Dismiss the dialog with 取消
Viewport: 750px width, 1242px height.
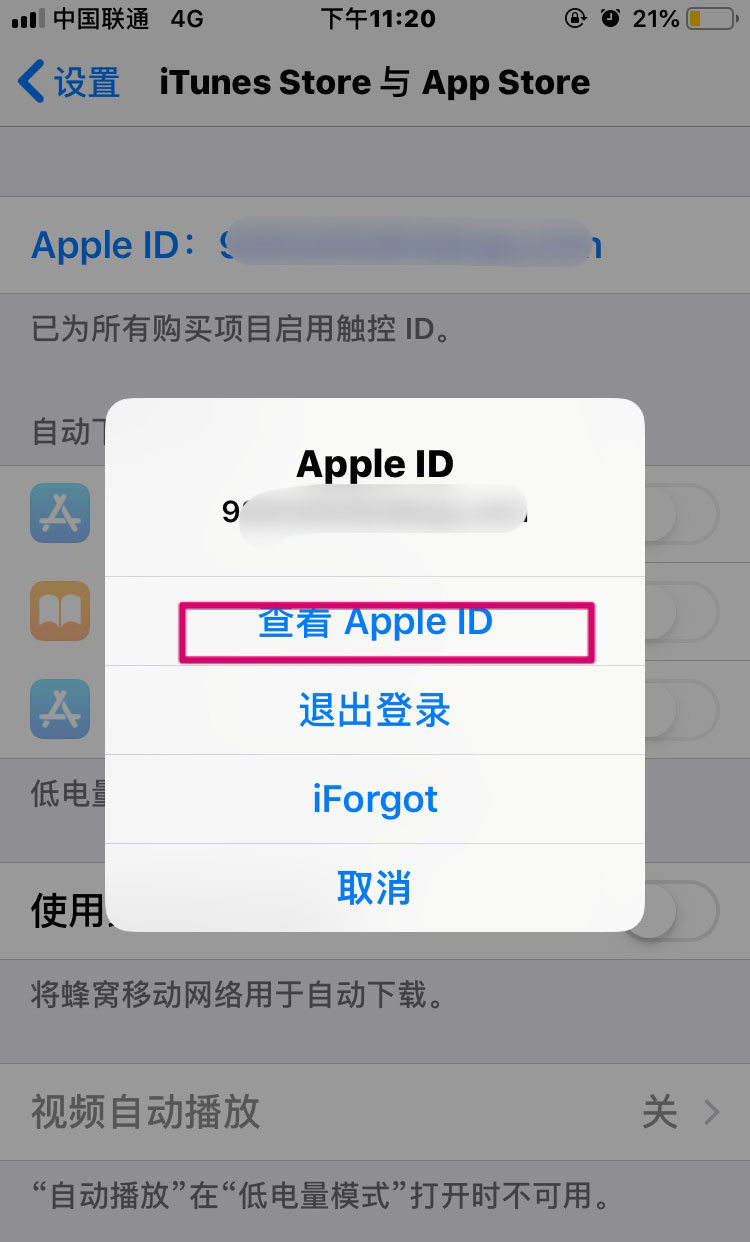point(375,889)
